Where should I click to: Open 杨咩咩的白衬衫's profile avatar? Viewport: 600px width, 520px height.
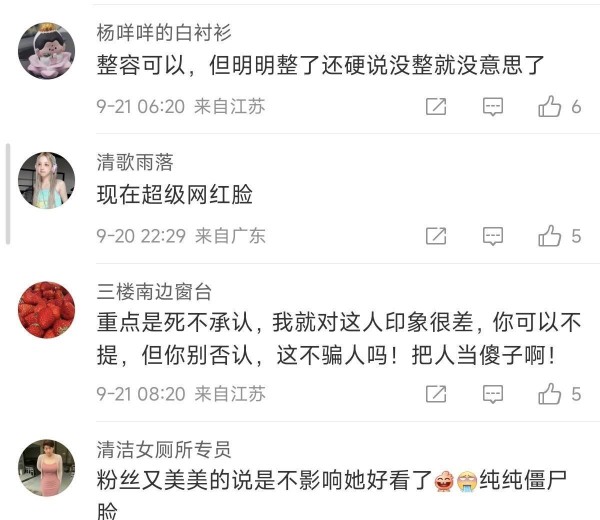pyautogui.click(x=47, y=50)
